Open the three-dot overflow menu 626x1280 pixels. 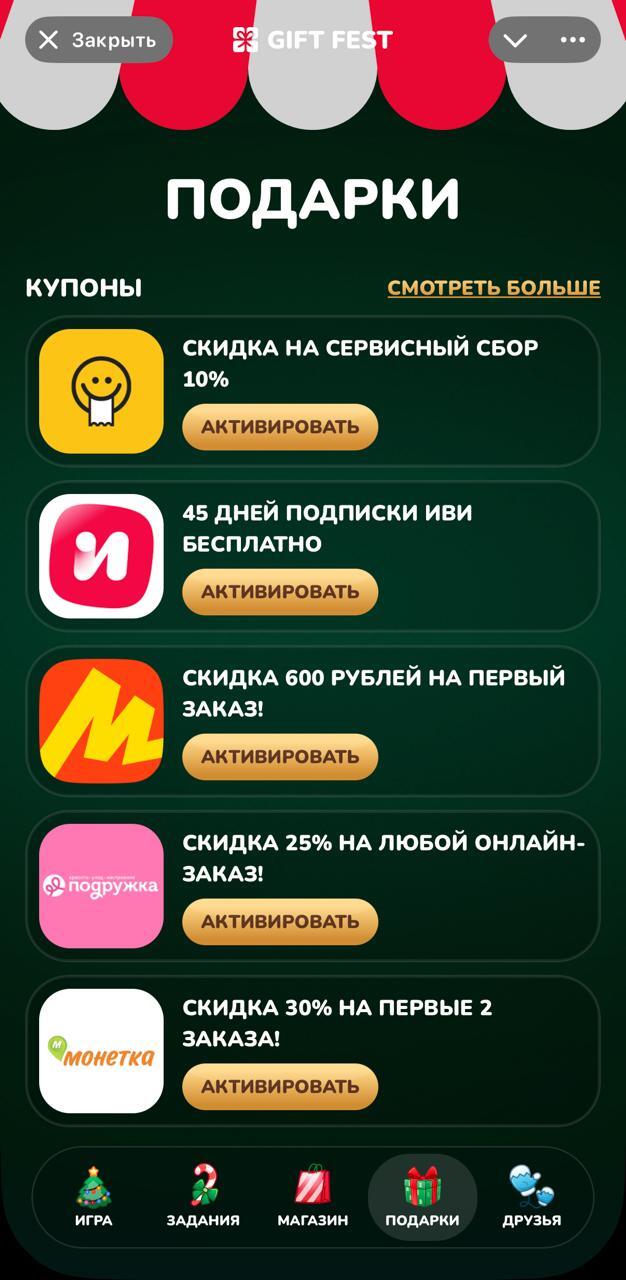573,40
